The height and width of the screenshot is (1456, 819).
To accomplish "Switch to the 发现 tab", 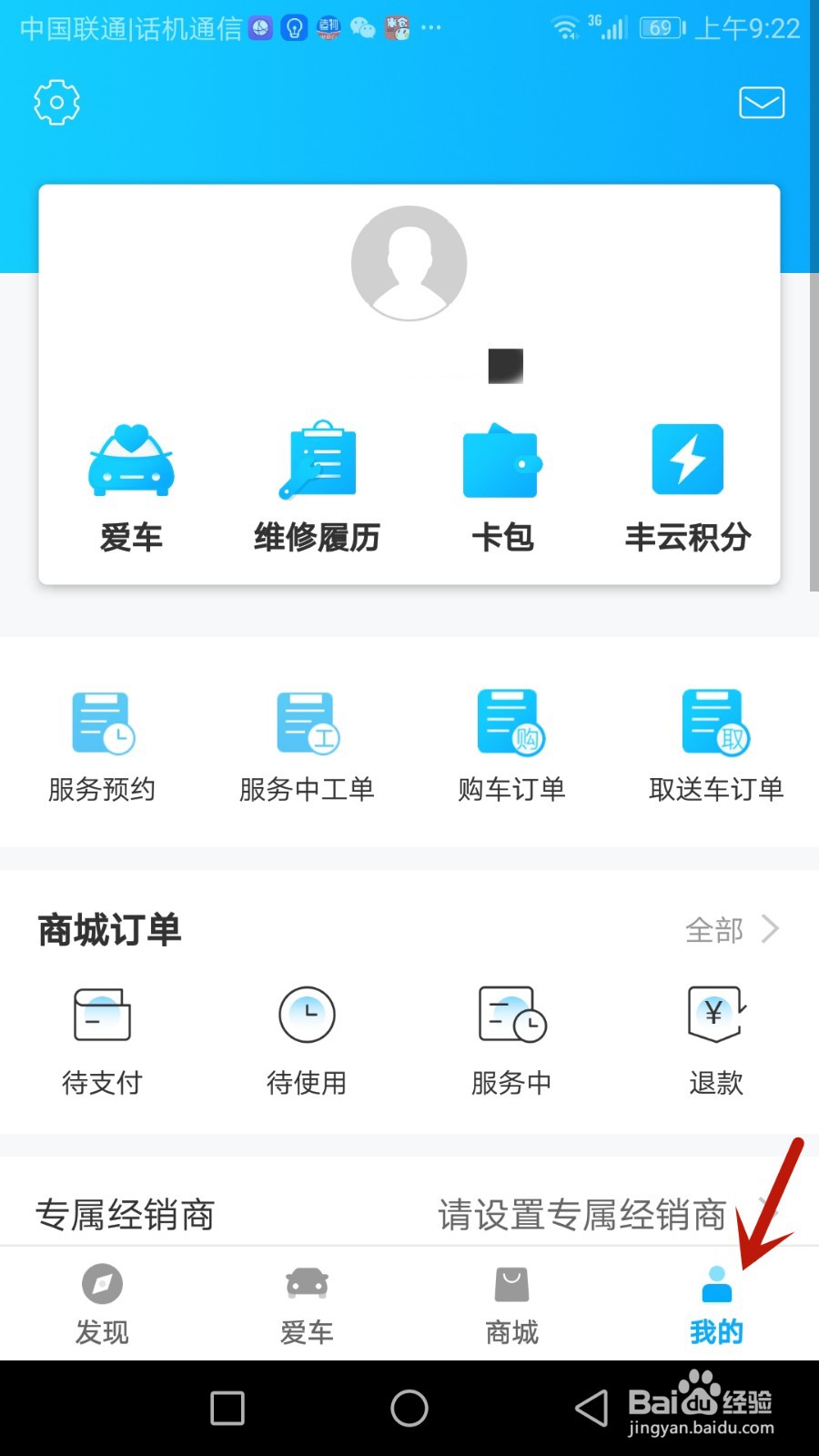I will 102,1305.
